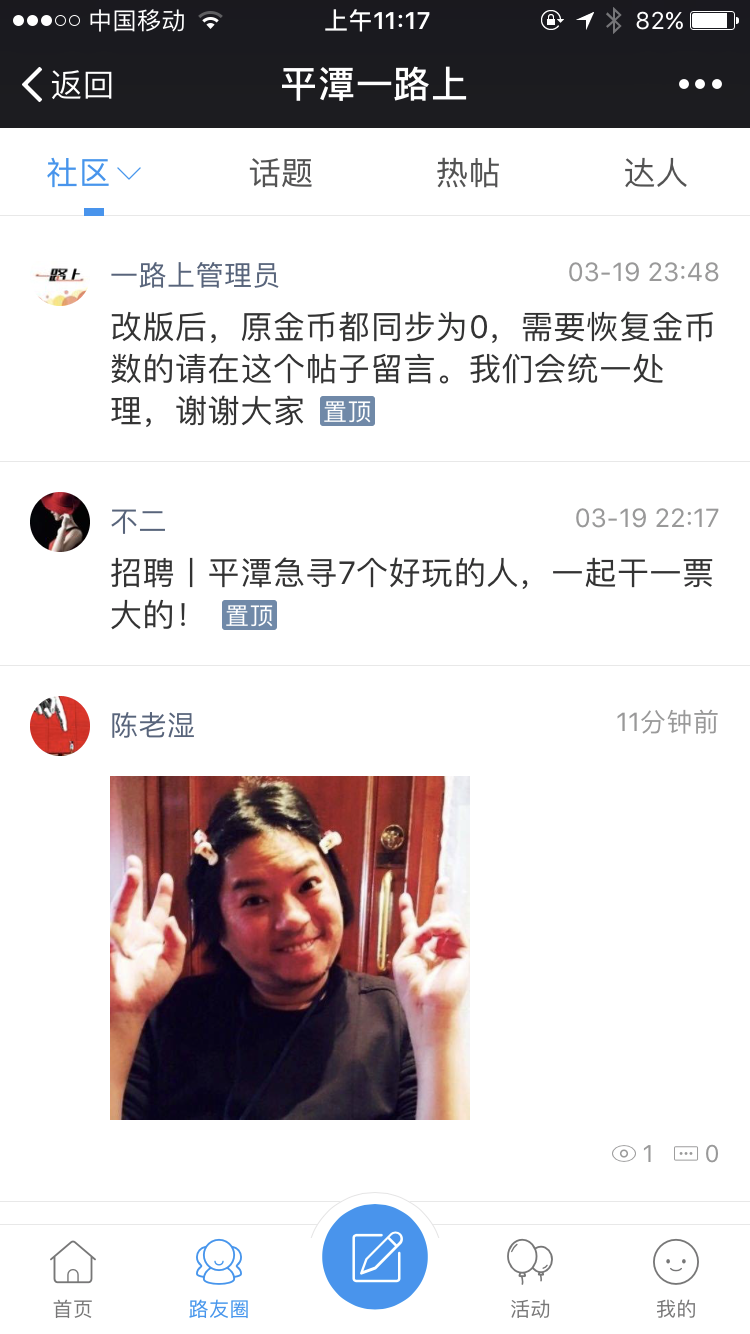This screenshot has width=750, height=1334.
Task: Open the blue compose pencil button
Action: 374,1255
